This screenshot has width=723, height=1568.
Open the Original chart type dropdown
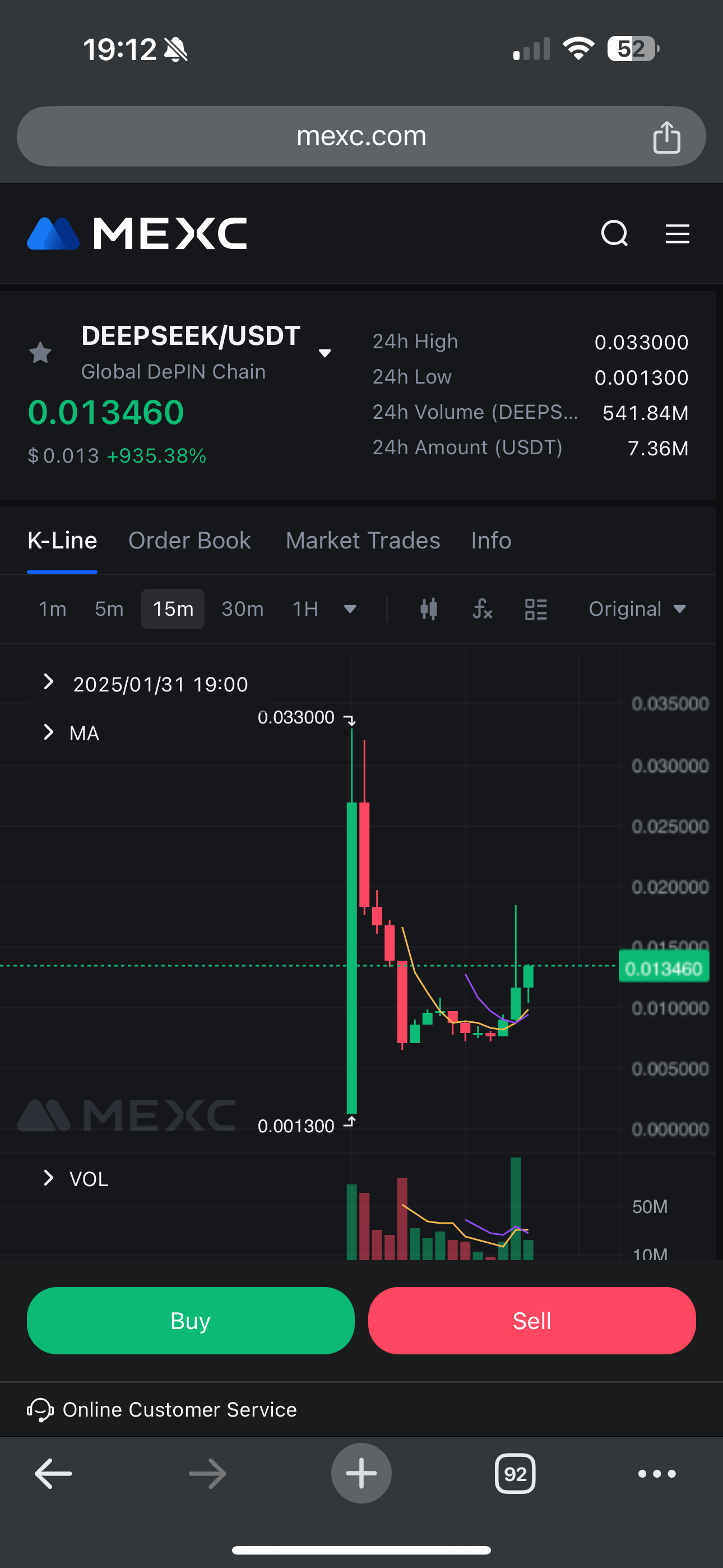pyautogui.click(x=637, y=608)
